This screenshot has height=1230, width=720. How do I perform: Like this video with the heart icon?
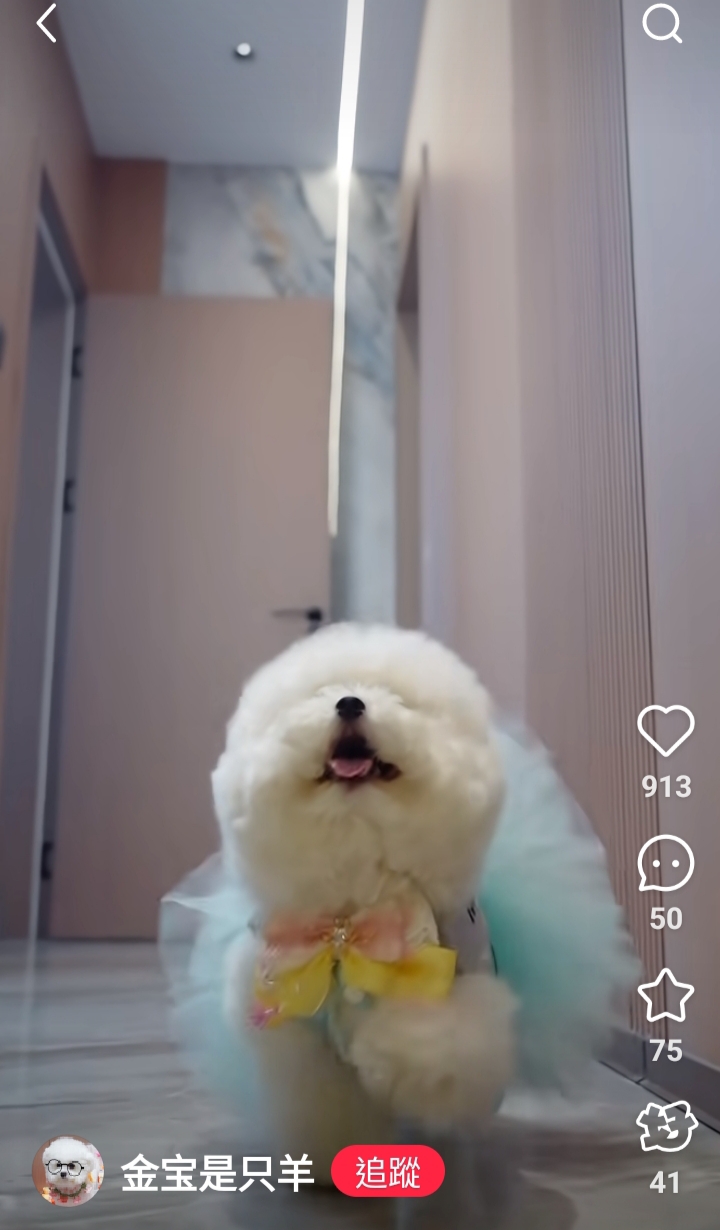pyautogui.click(x=666, y=731)
